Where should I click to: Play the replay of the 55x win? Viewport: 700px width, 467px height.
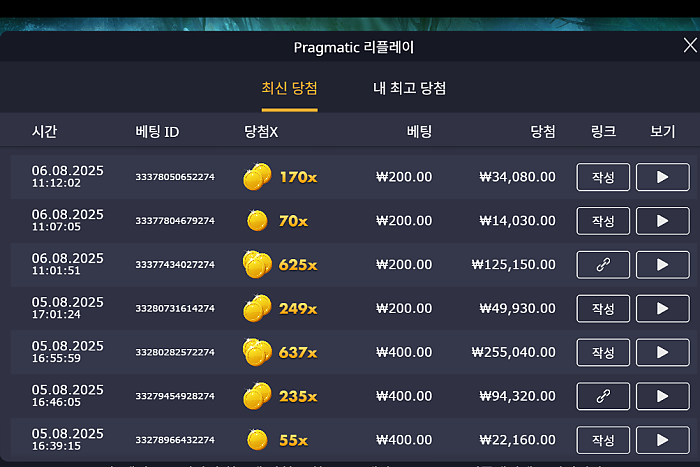pos(662,440)
